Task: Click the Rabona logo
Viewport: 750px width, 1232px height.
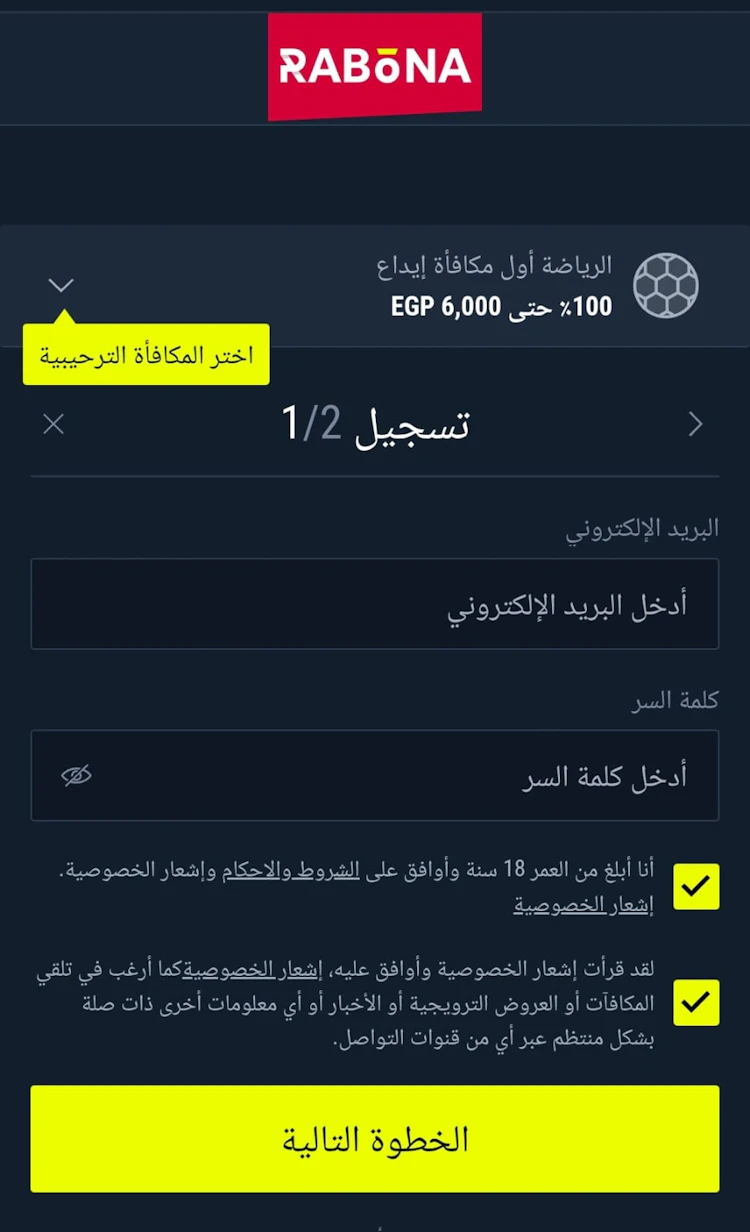Action: (375, 64)
